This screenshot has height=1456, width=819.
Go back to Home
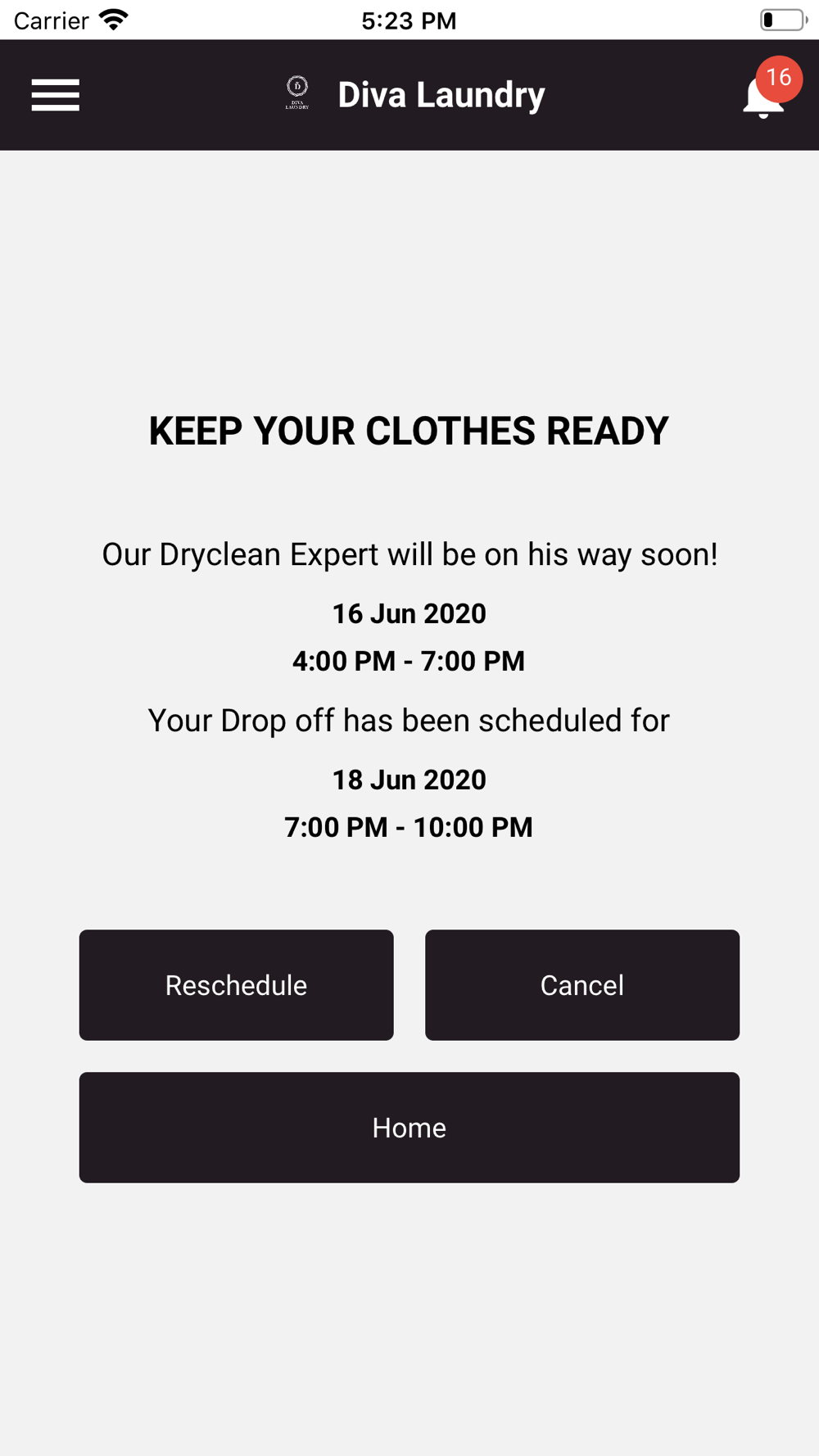point(409,1128)
